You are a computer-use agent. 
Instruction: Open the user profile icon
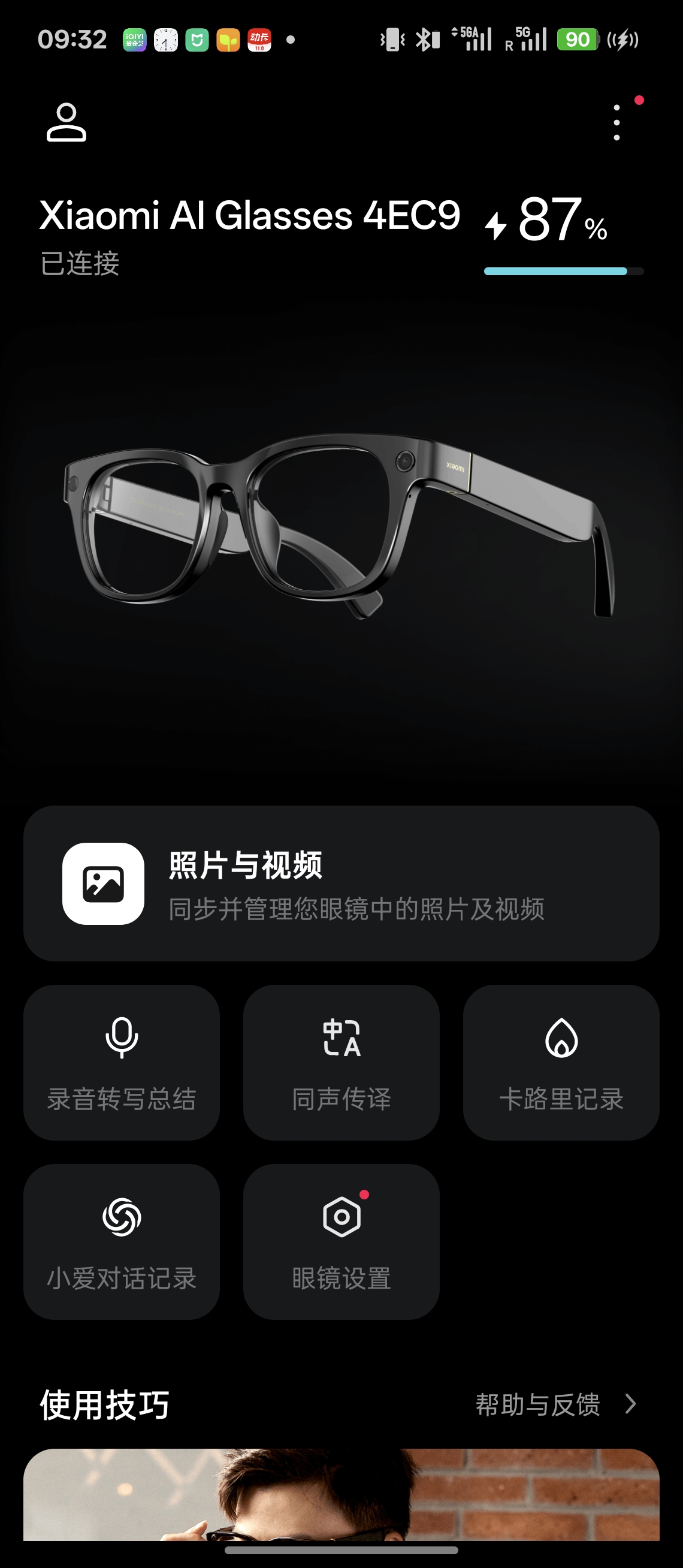(x=67, y=122)
